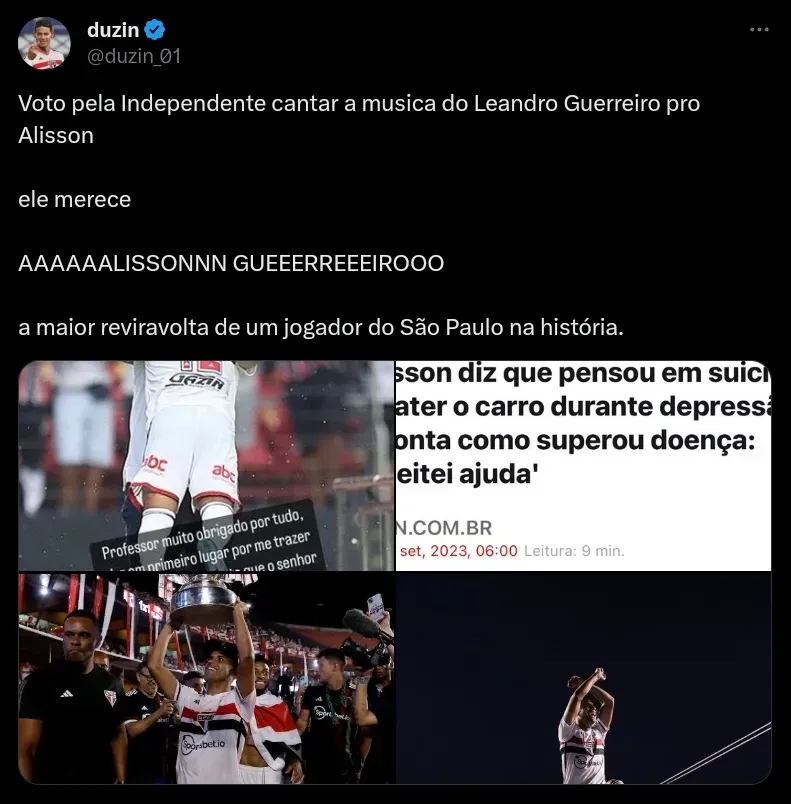791x804 pixels.
Task: Open the tweet's more options menu
Action: point(759,31)
